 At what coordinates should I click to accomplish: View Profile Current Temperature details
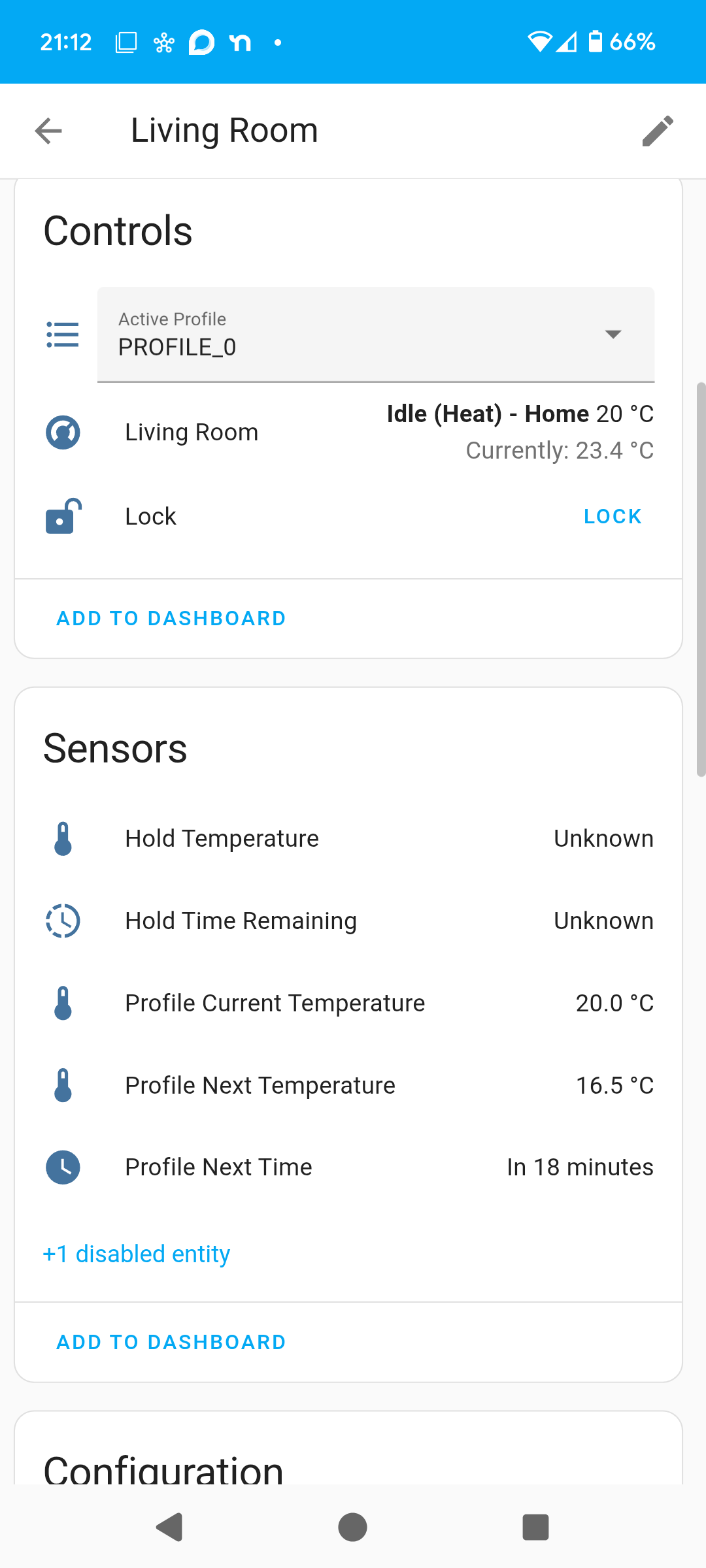click(x=348, y=1004)
